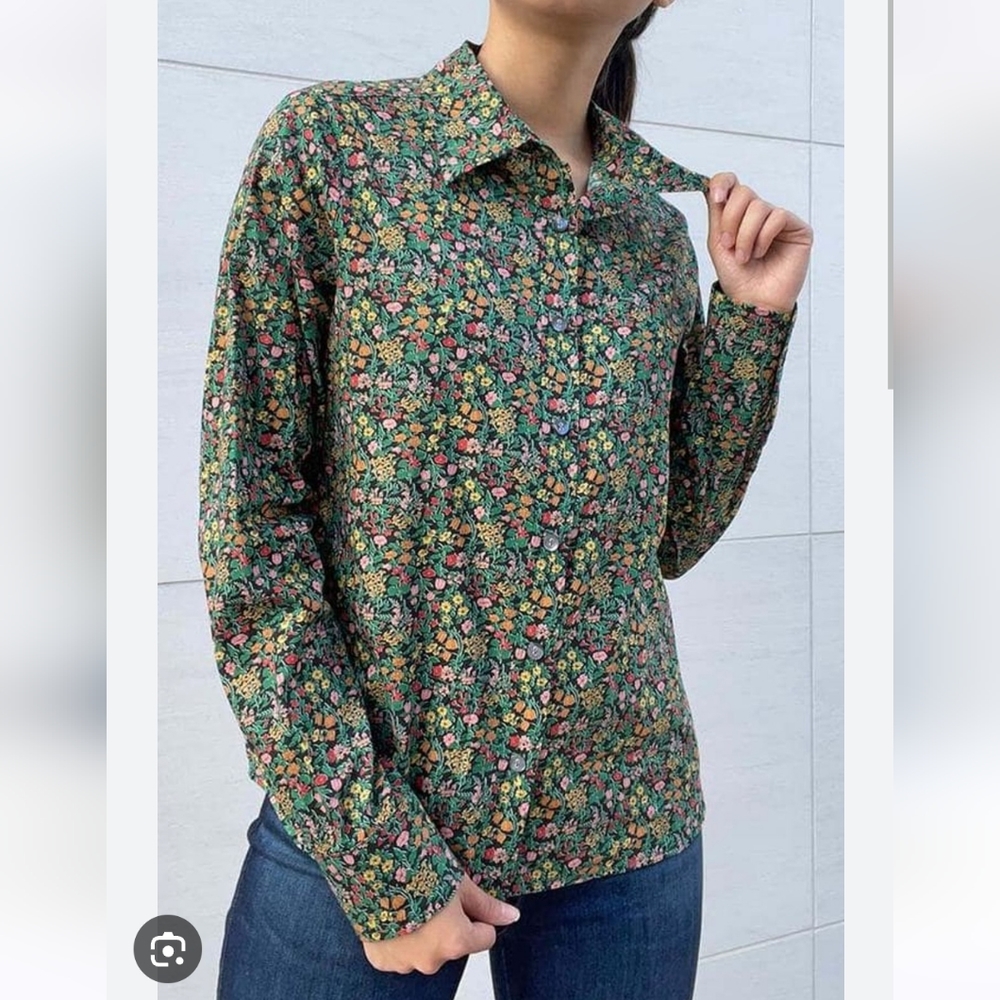Search this image with the lens icon

167,948
